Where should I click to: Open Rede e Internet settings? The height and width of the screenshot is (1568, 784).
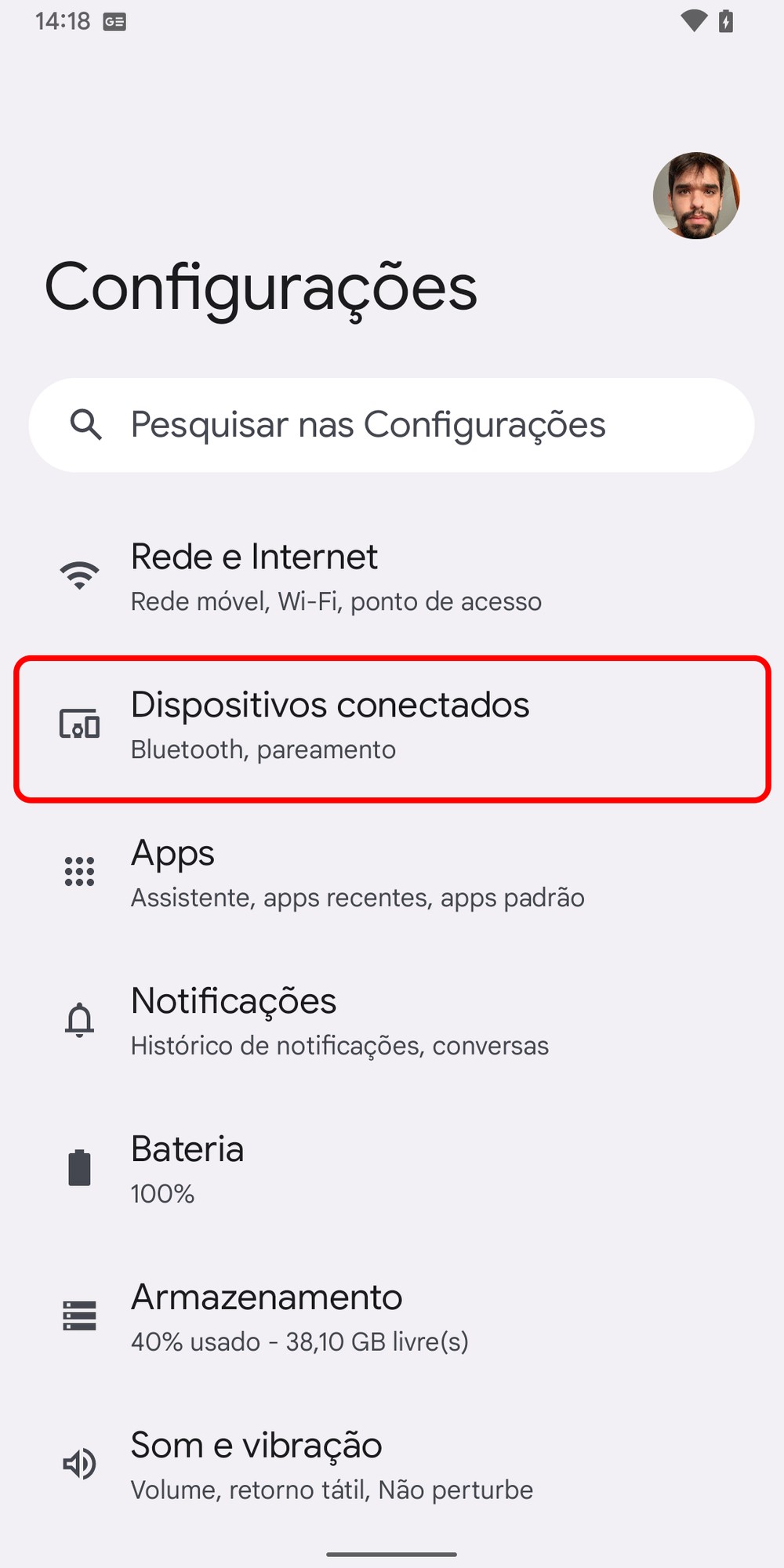pyautogui.click(x=392, y=578)
